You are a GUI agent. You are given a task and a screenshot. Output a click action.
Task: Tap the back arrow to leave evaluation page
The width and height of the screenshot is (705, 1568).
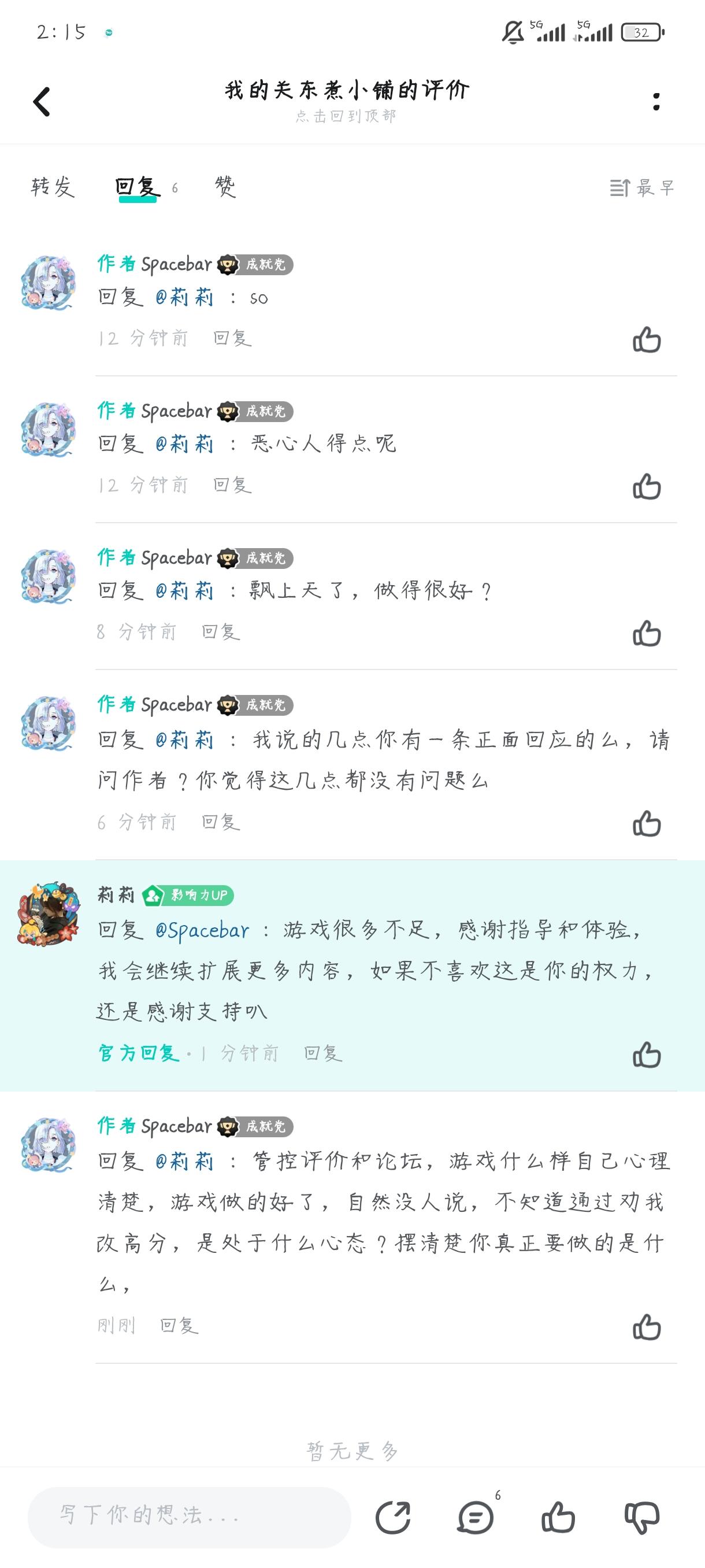[x=42, y=101]
